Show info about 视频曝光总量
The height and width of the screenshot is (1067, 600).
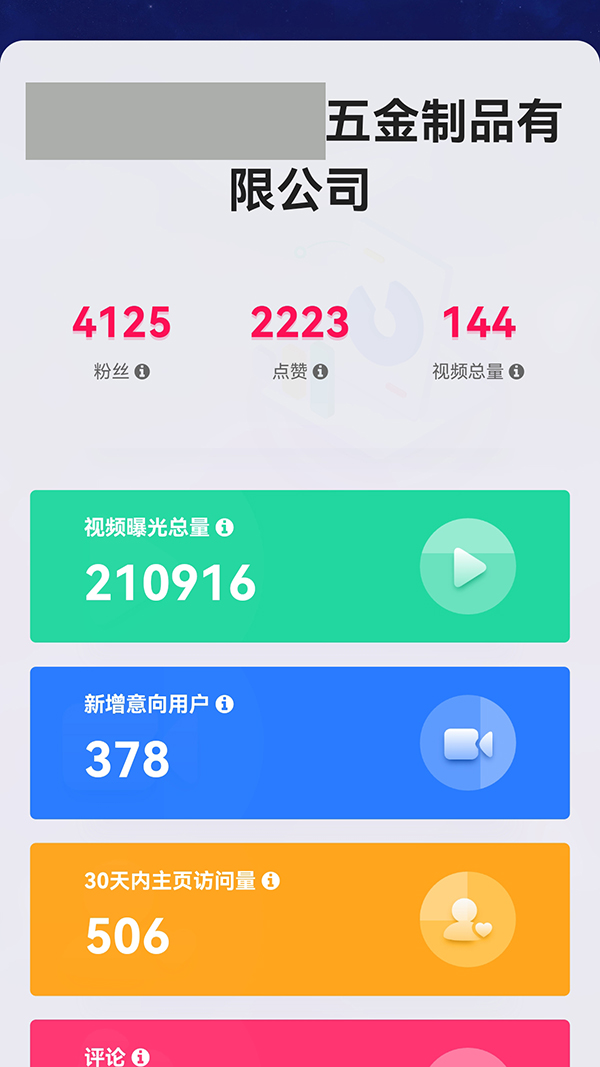(225, 527)
